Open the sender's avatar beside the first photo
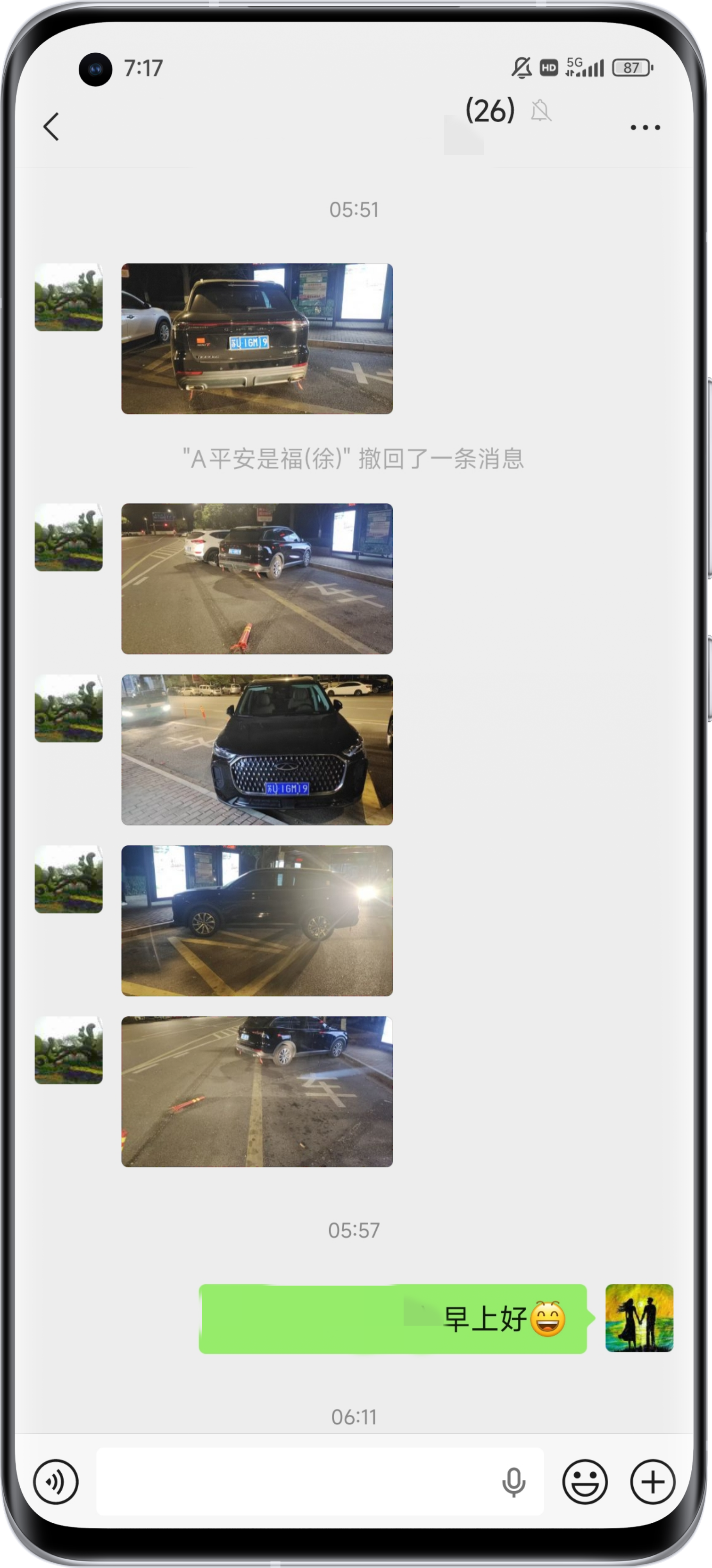 pyautogui.click(x=68, y=297)
